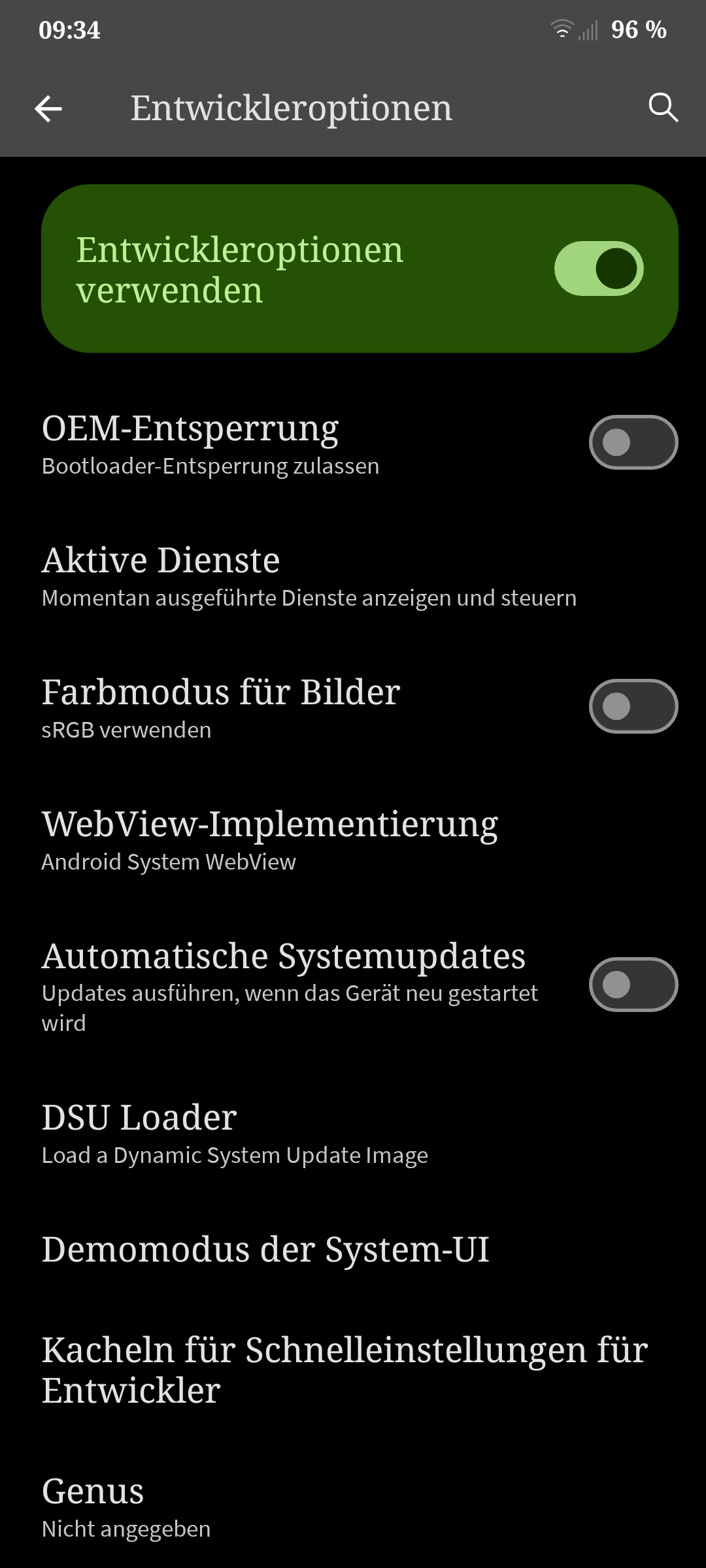Open WebView-Implementierung setting
The width and height of the screenshot is (706, 1568).
click(269, 840)
